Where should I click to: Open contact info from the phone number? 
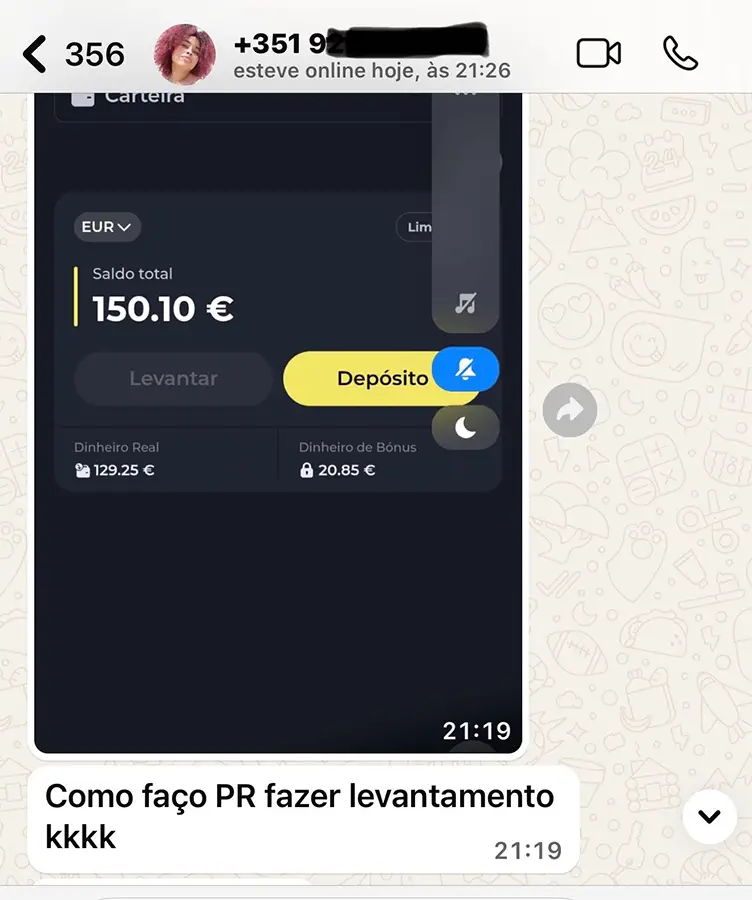click(360, 45)
